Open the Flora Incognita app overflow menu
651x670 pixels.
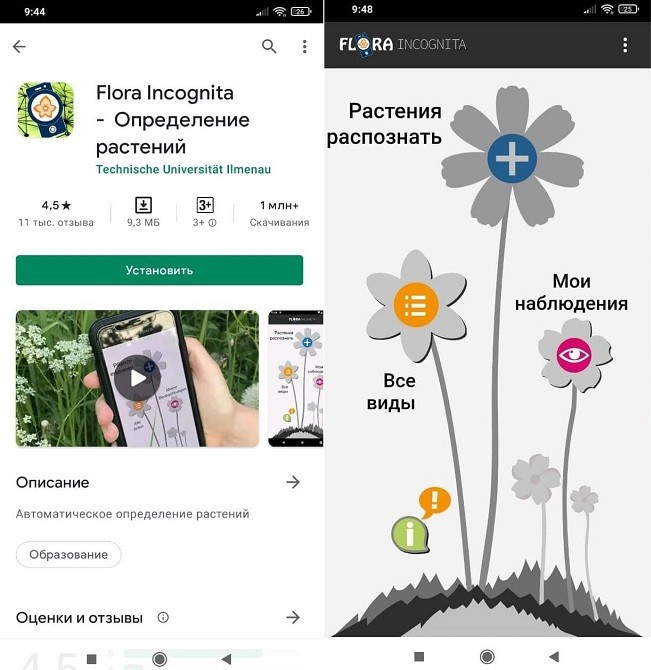click(x=625, y=45)
